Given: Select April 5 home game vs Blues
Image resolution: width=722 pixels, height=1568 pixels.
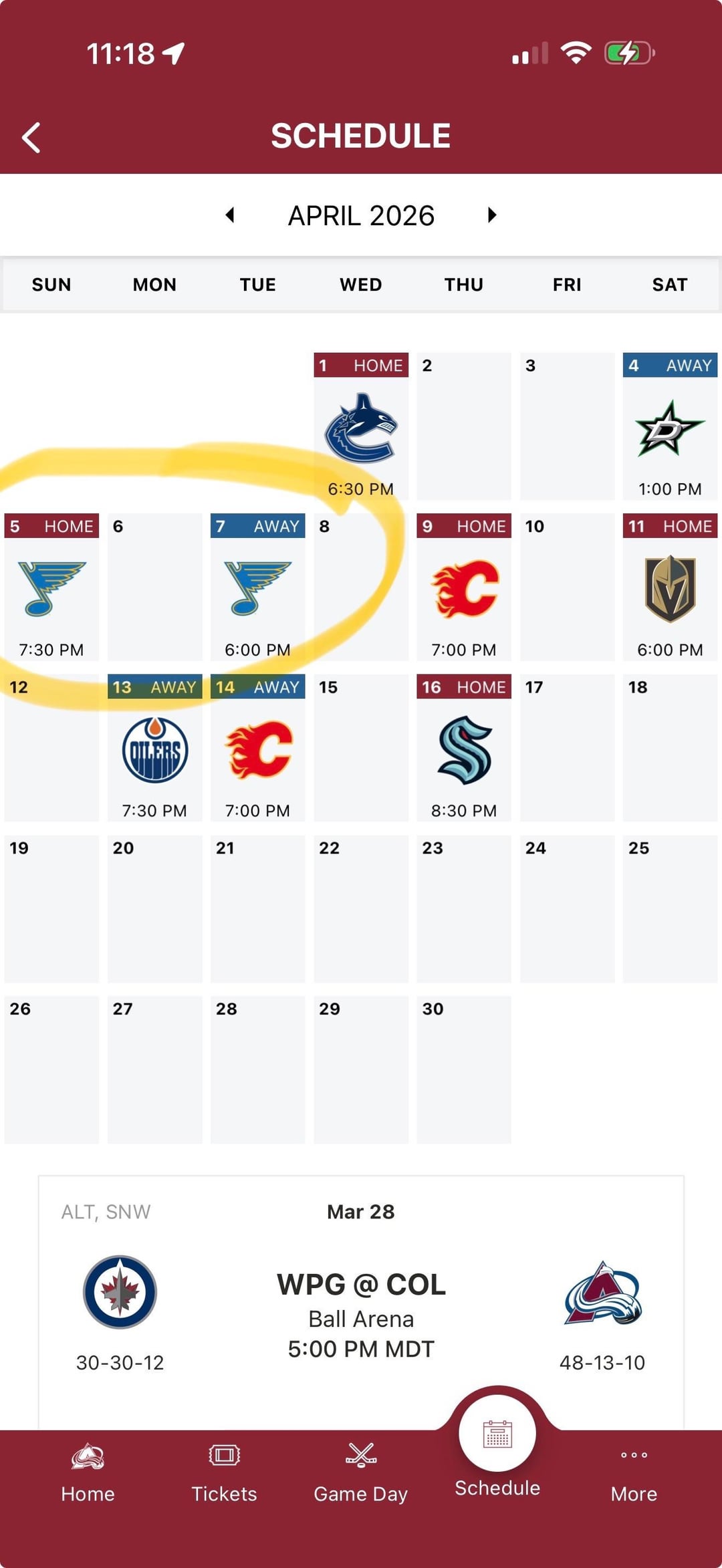Looking at the screenshot, I should [51, 588].
